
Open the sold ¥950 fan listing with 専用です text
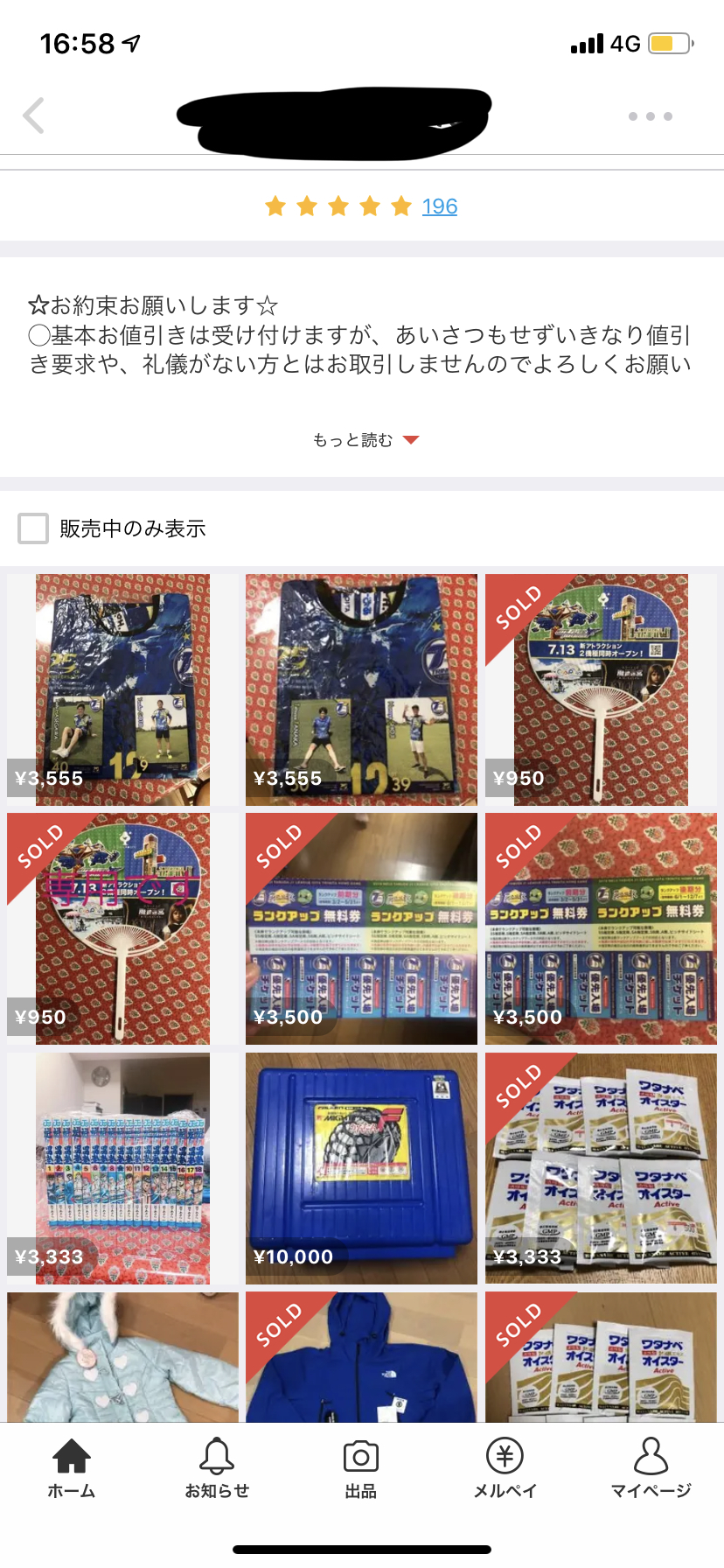point(122,928)
